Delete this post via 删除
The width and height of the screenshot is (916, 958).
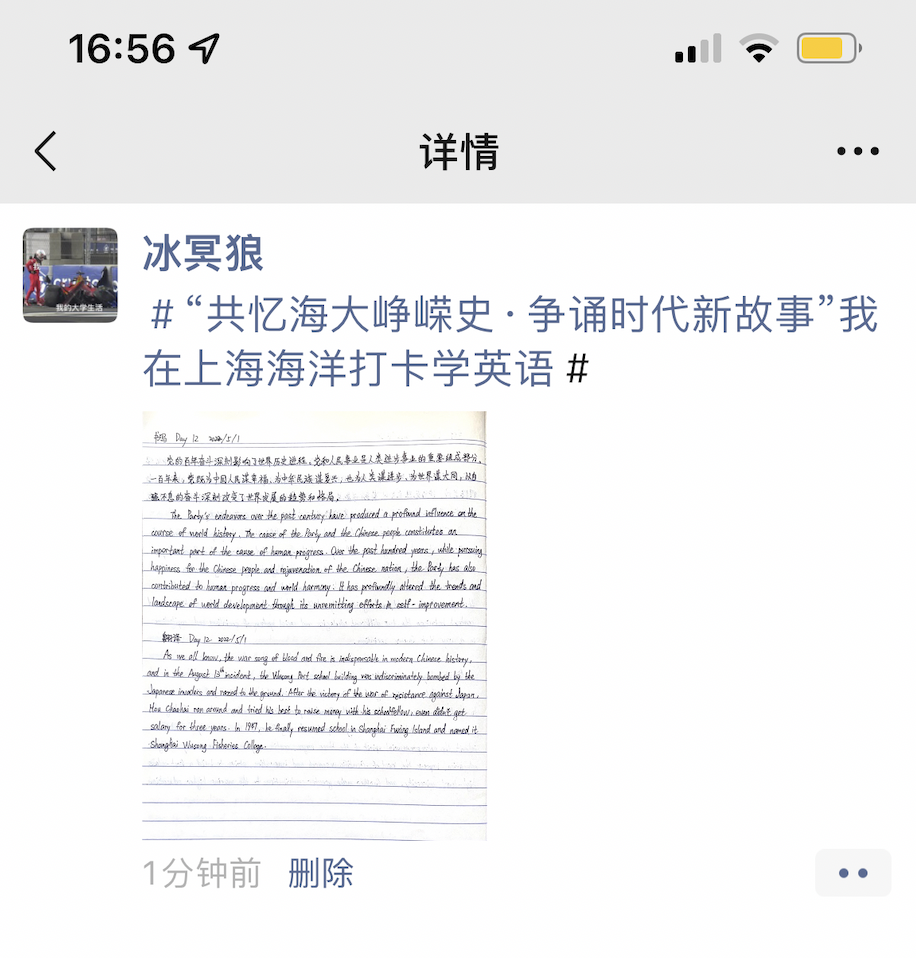tap(320, 873)
